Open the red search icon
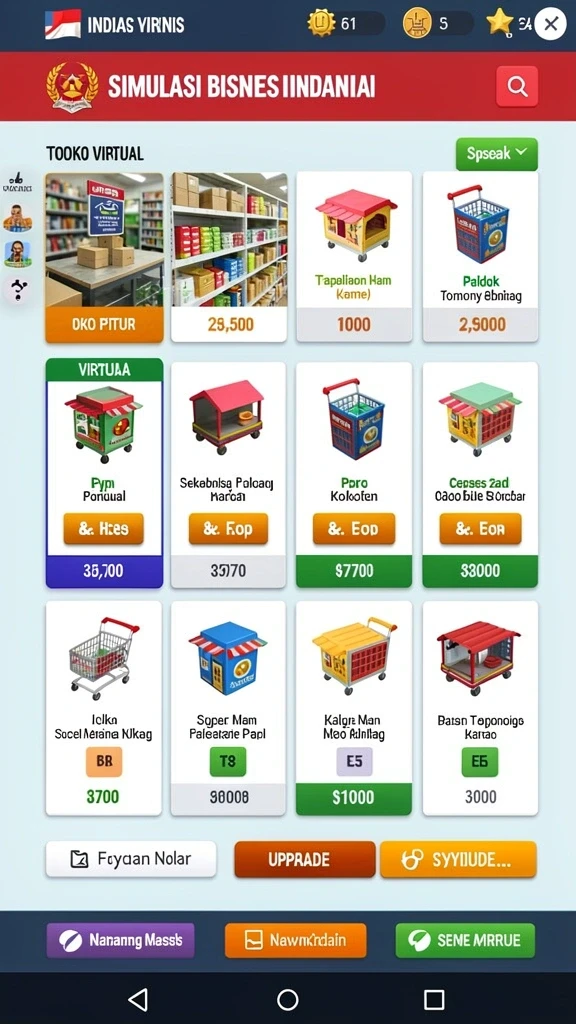Image resolution: width=576 pixels, height=1024 pixels. point(517,86)
